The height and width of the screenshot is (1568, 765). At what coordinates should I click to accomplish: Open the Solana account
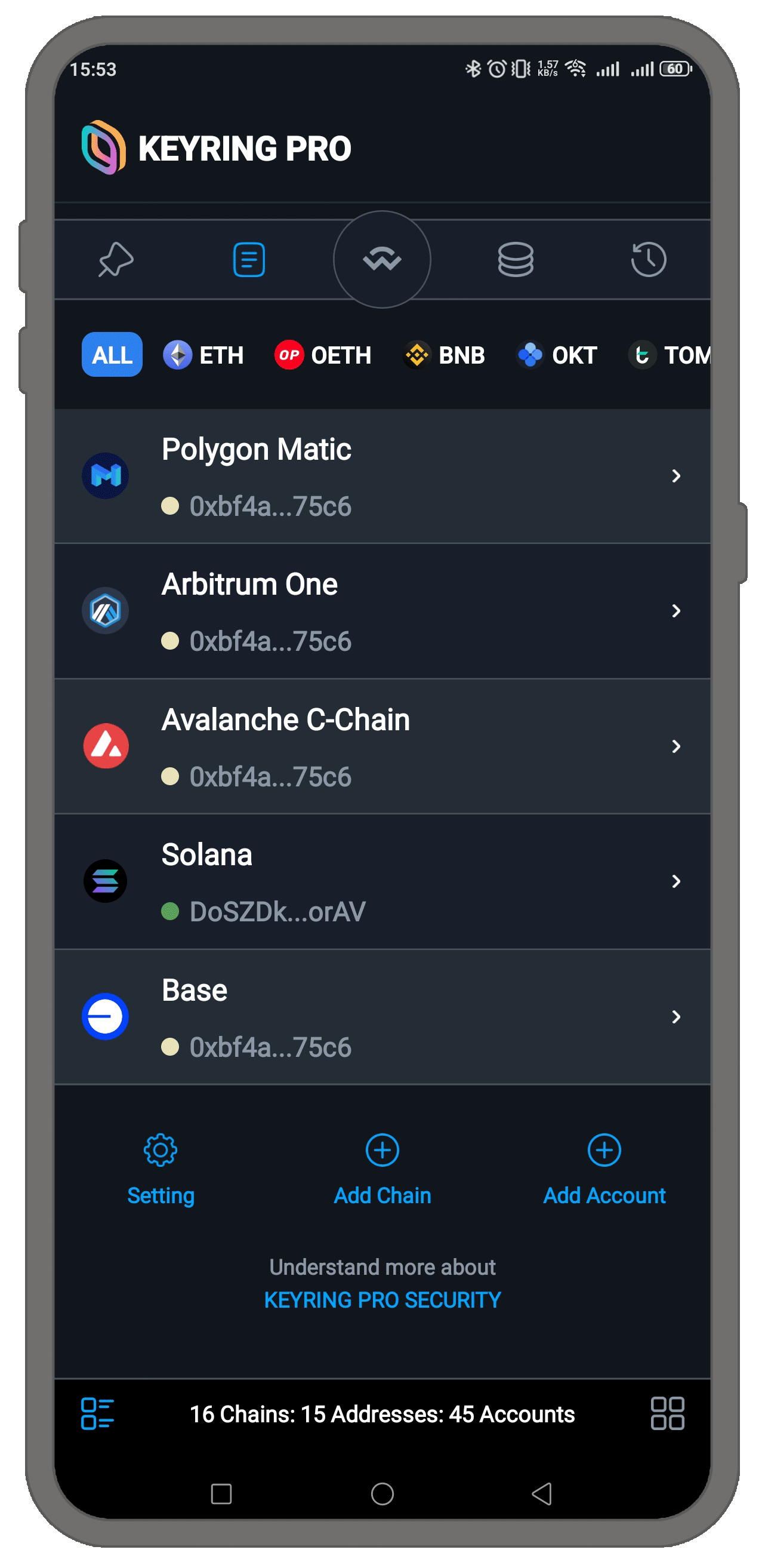point(382,881)
